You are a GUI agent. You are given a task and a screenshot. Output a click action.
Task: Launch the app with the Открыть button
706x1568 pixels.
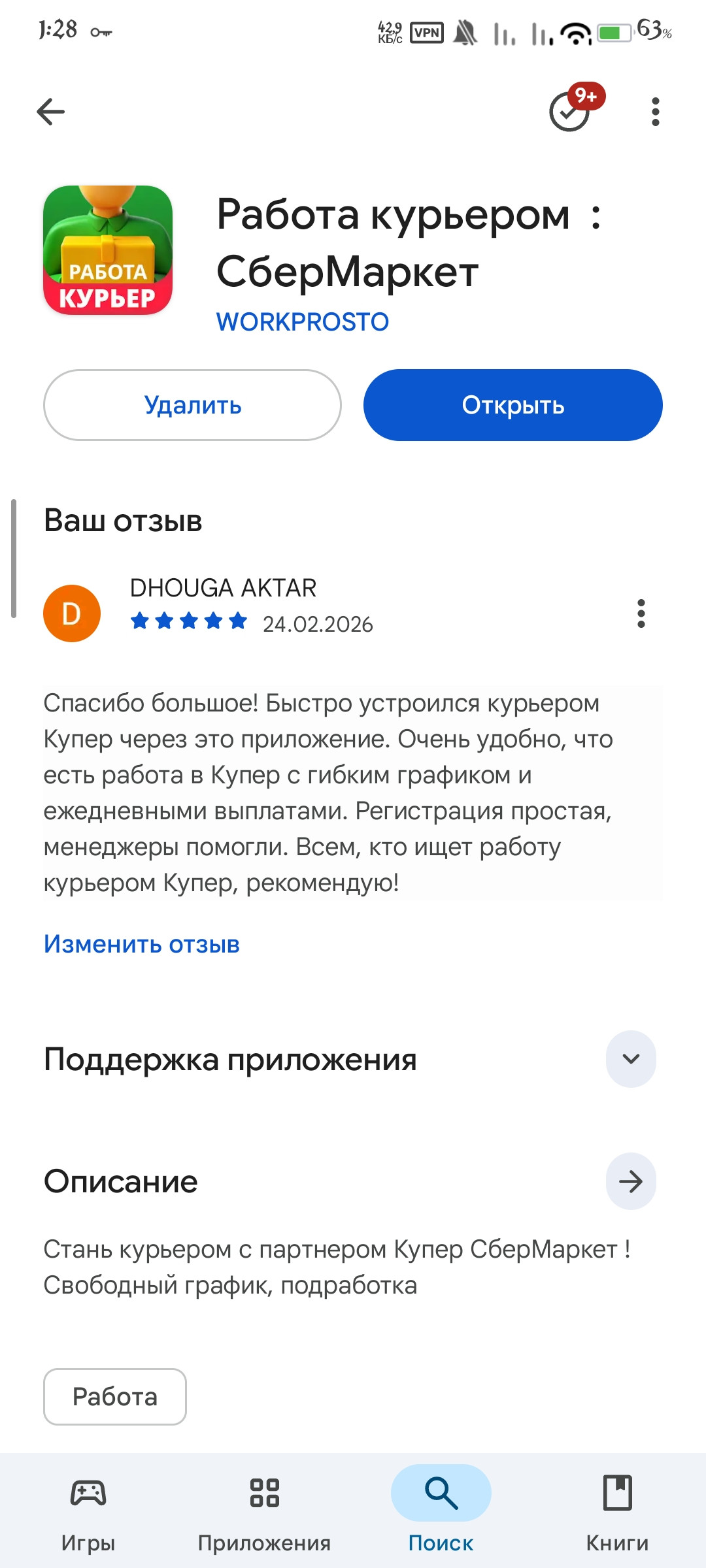tap(513, 405)
